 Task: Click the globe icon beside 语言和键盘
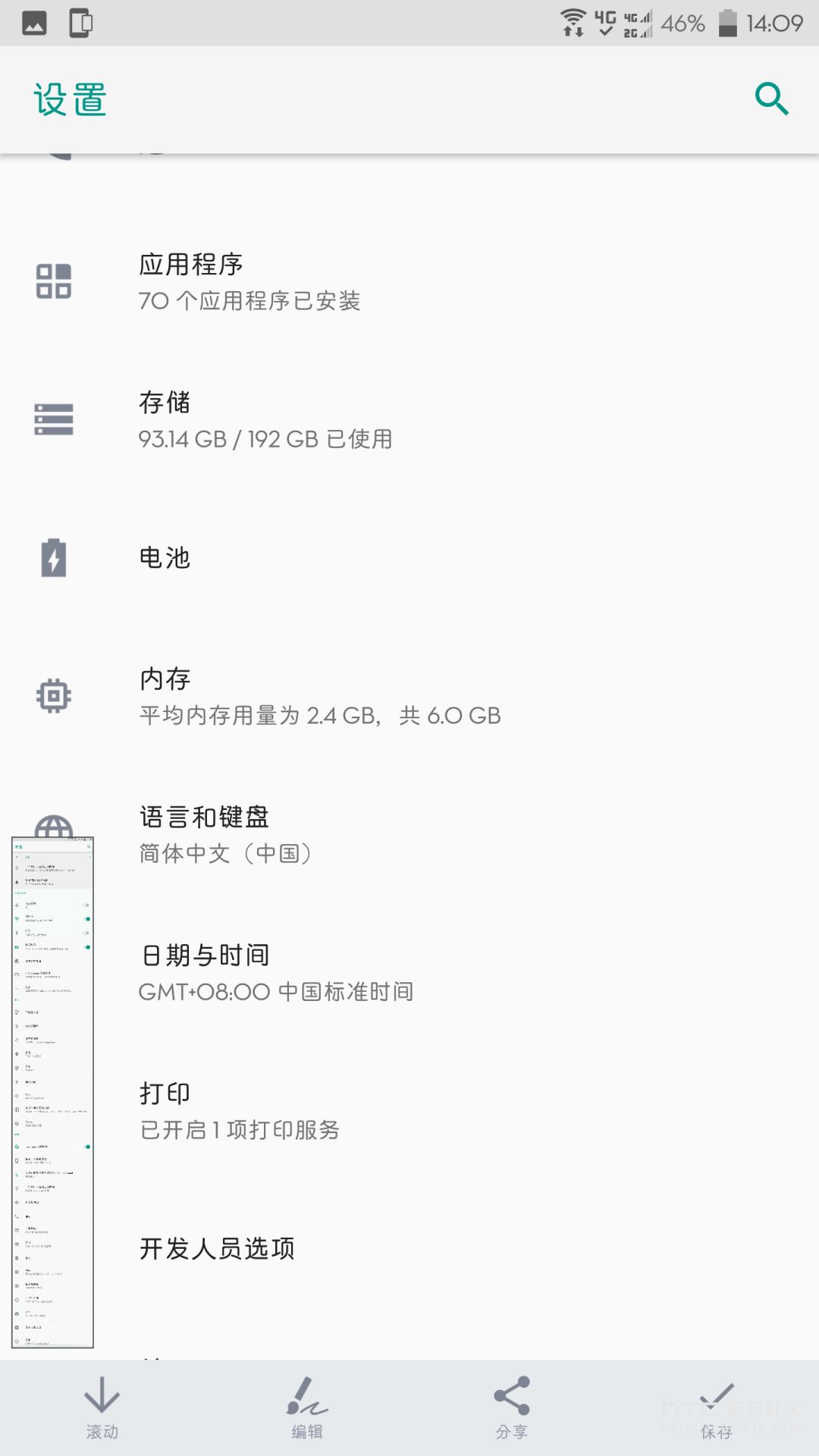point(54,823)
